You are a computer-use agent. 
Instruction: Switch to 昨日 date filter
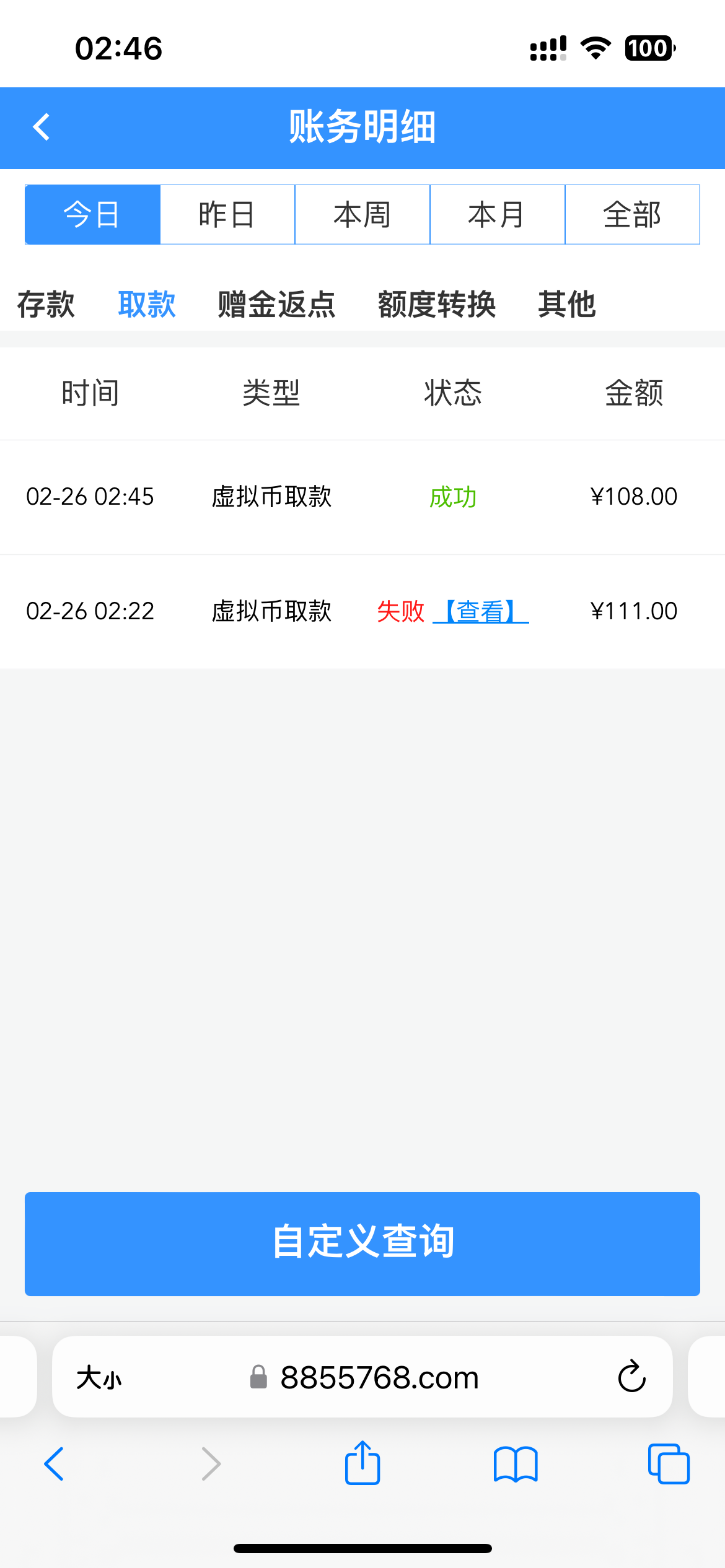click(x=227, y=215)
